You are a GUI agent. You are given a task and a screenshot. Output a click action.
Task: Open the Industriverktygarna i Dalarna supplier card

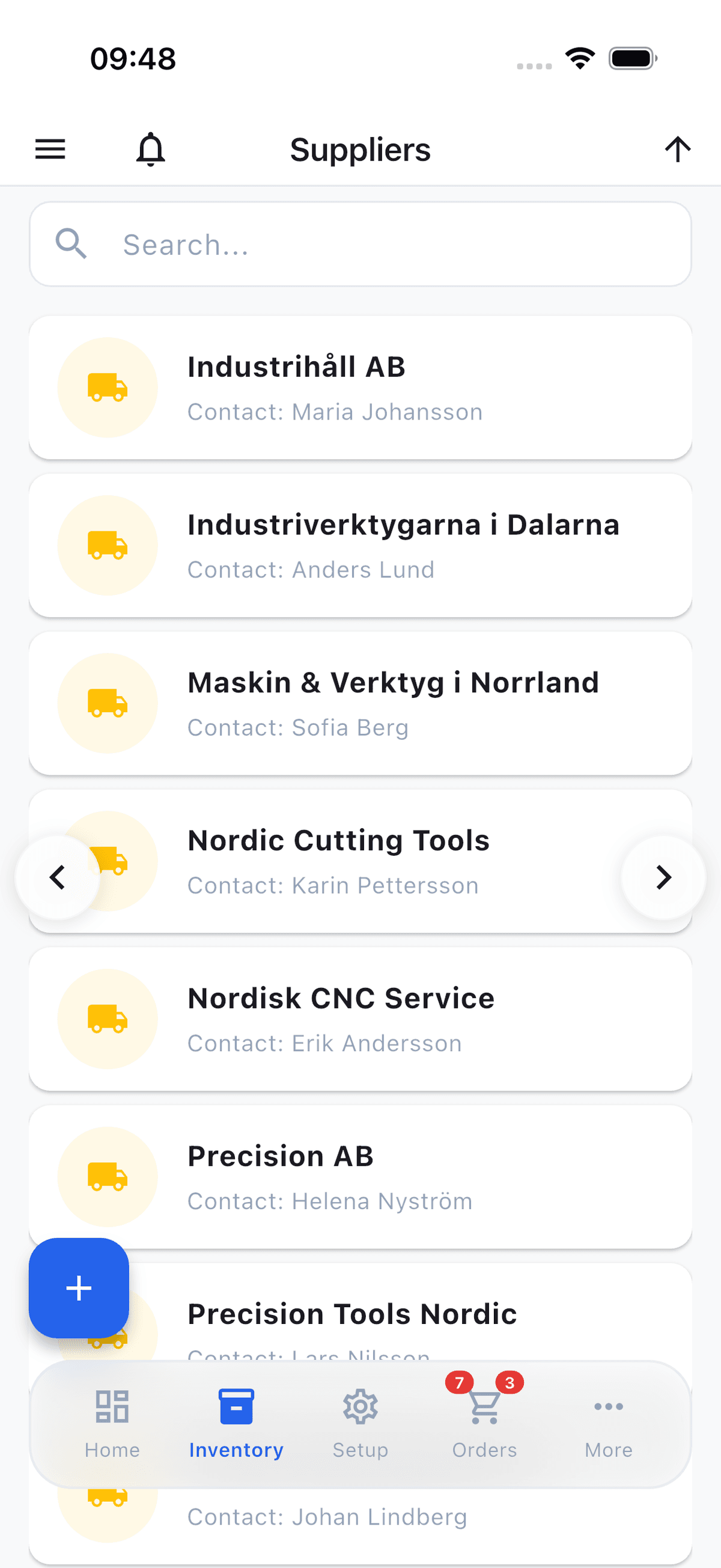tap(360, 545)
